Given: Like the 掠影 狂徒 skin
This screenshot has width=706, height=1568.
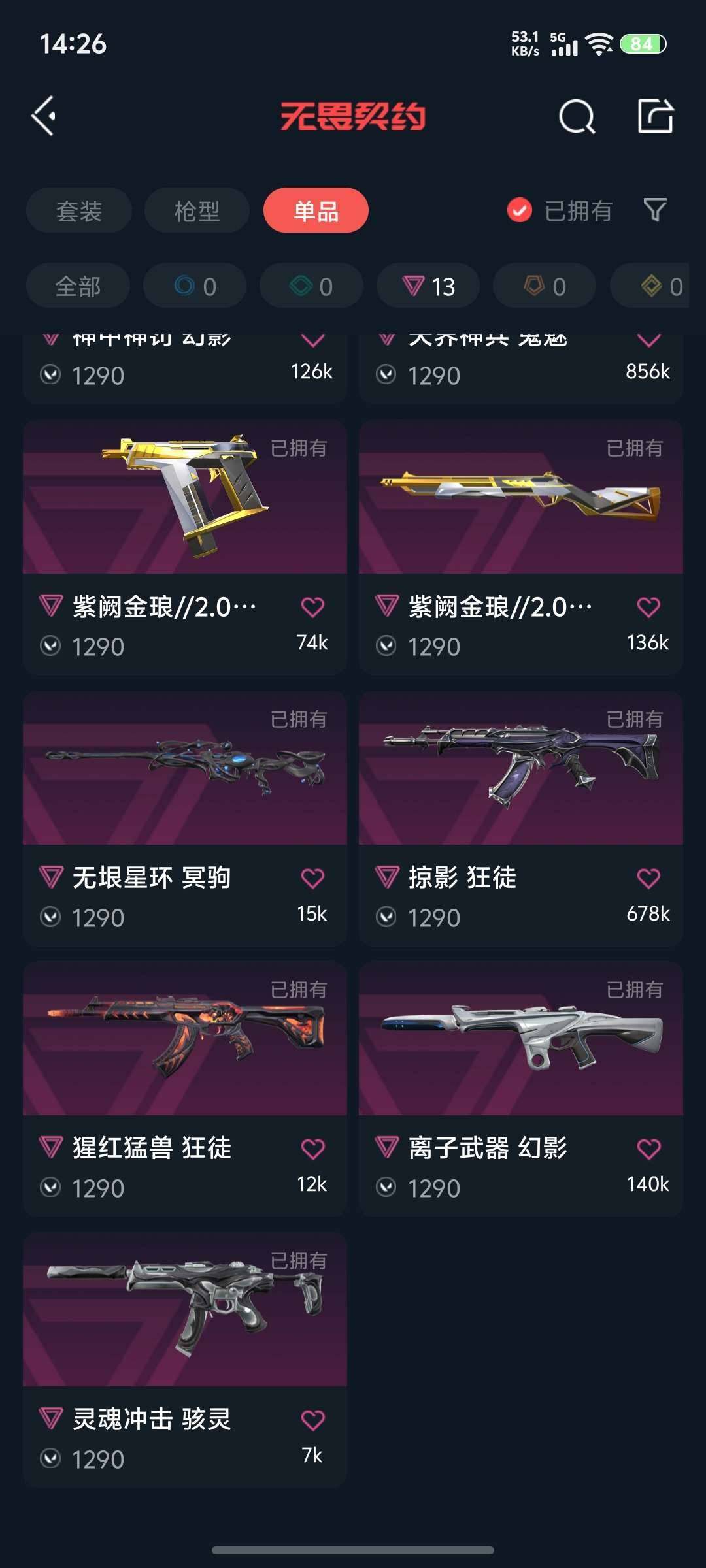Looking at the screenshot, I should 648,878.
